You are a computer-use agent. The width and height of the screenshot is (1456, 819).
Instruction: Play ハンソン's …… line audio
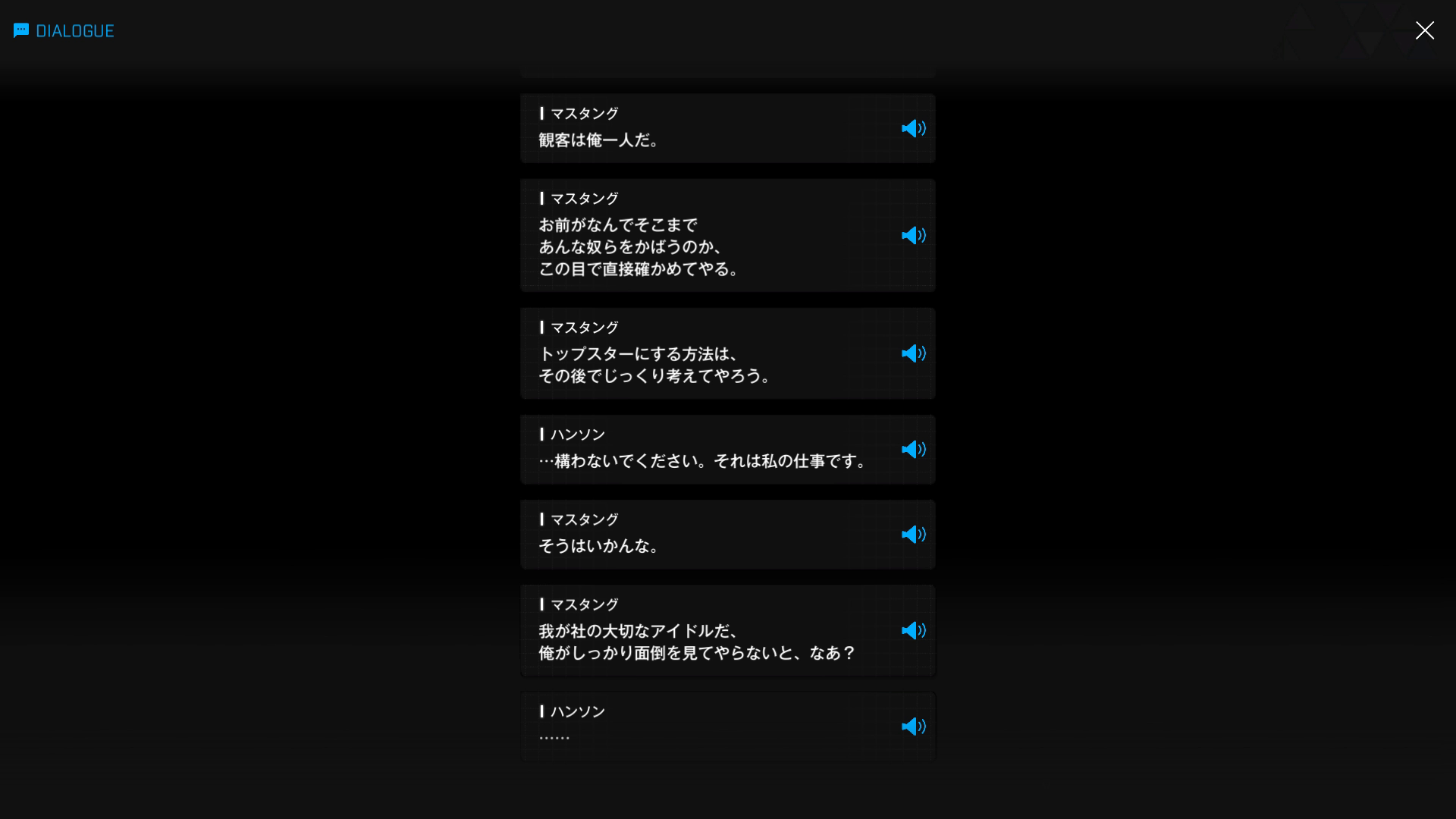(913, 726)
